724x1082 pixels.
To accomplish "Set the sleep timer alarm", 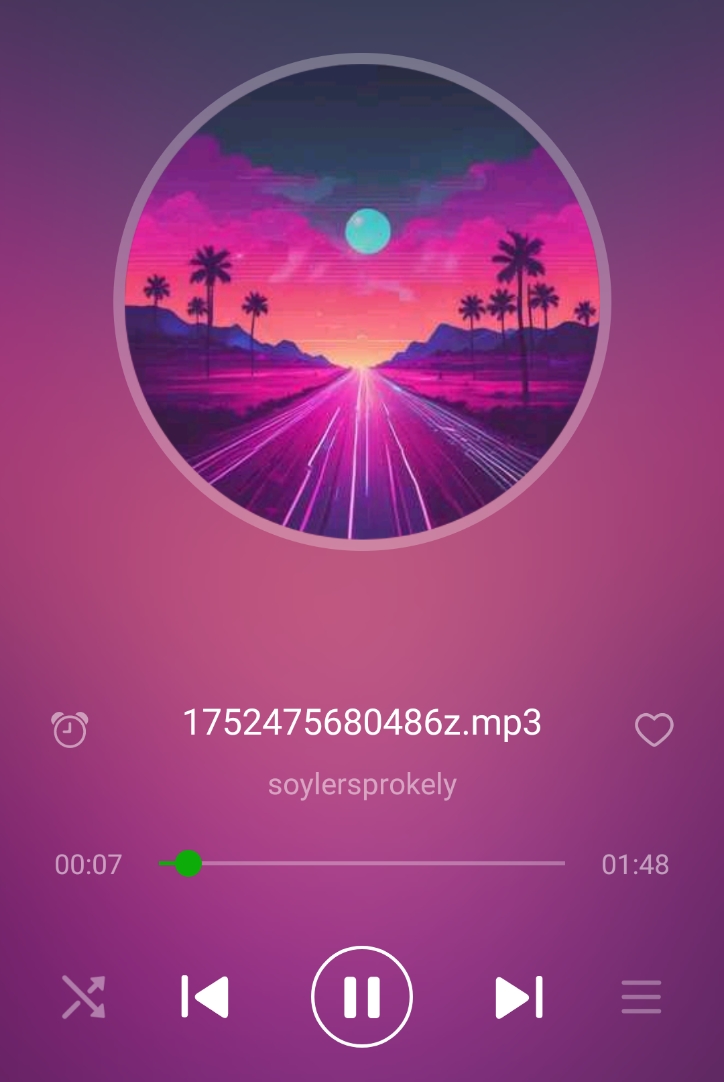I will pos(70,730).
